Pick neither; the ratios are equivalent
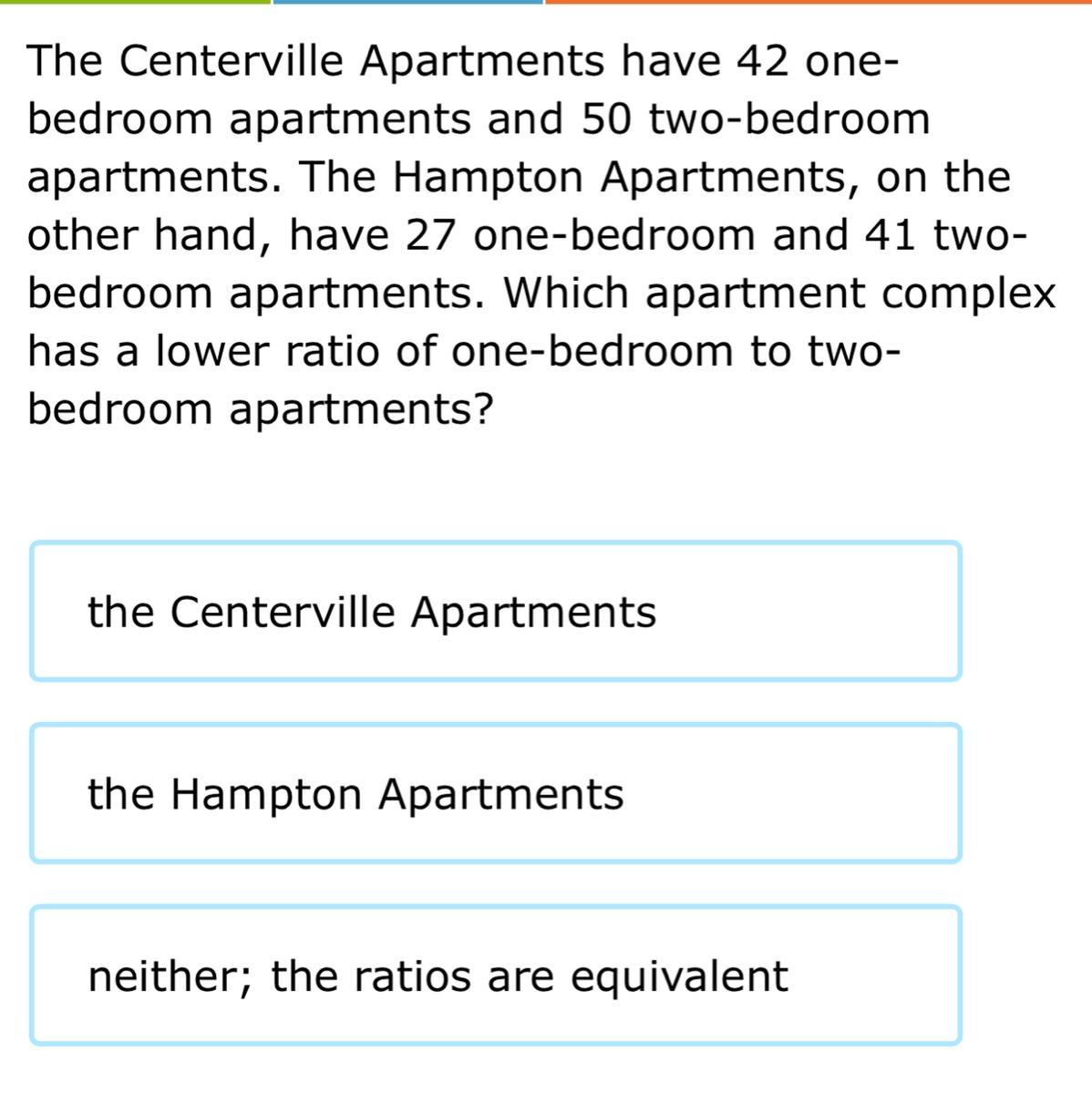This screenshot has width=1092, height=1094. coord(496,975)
